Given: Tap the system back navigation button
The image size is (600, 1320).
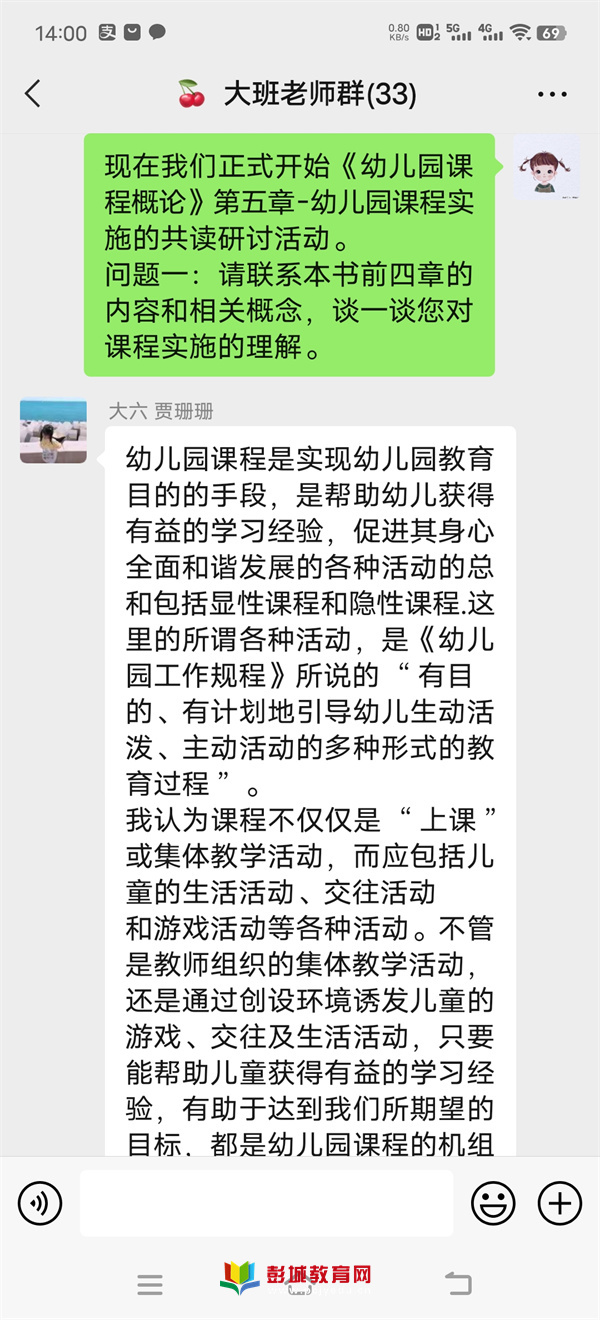Looking at the screenshot, I should (x=457, y=1284).
